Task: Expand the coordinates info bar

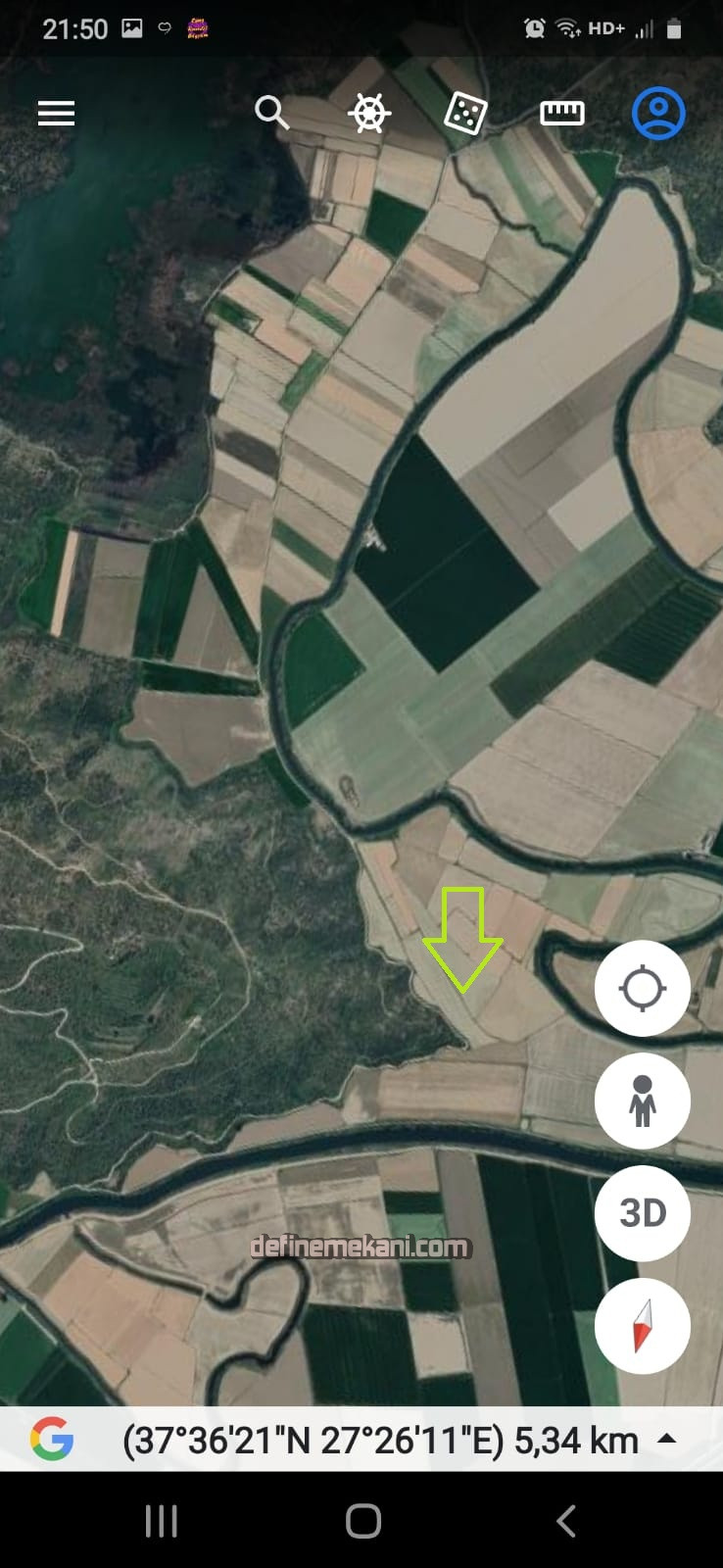Action: 667,1440
